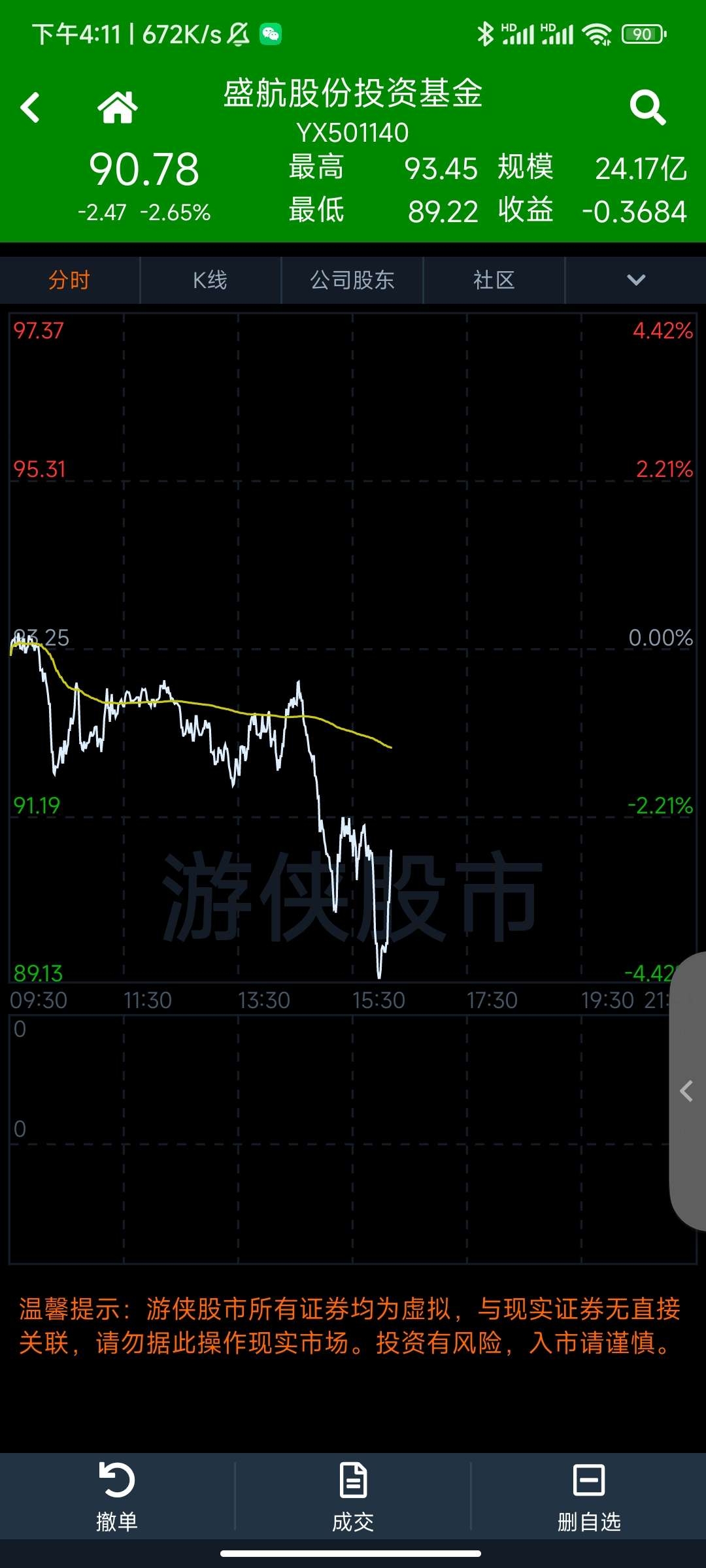Expand more tabs with the down chevron

point(636,280)
